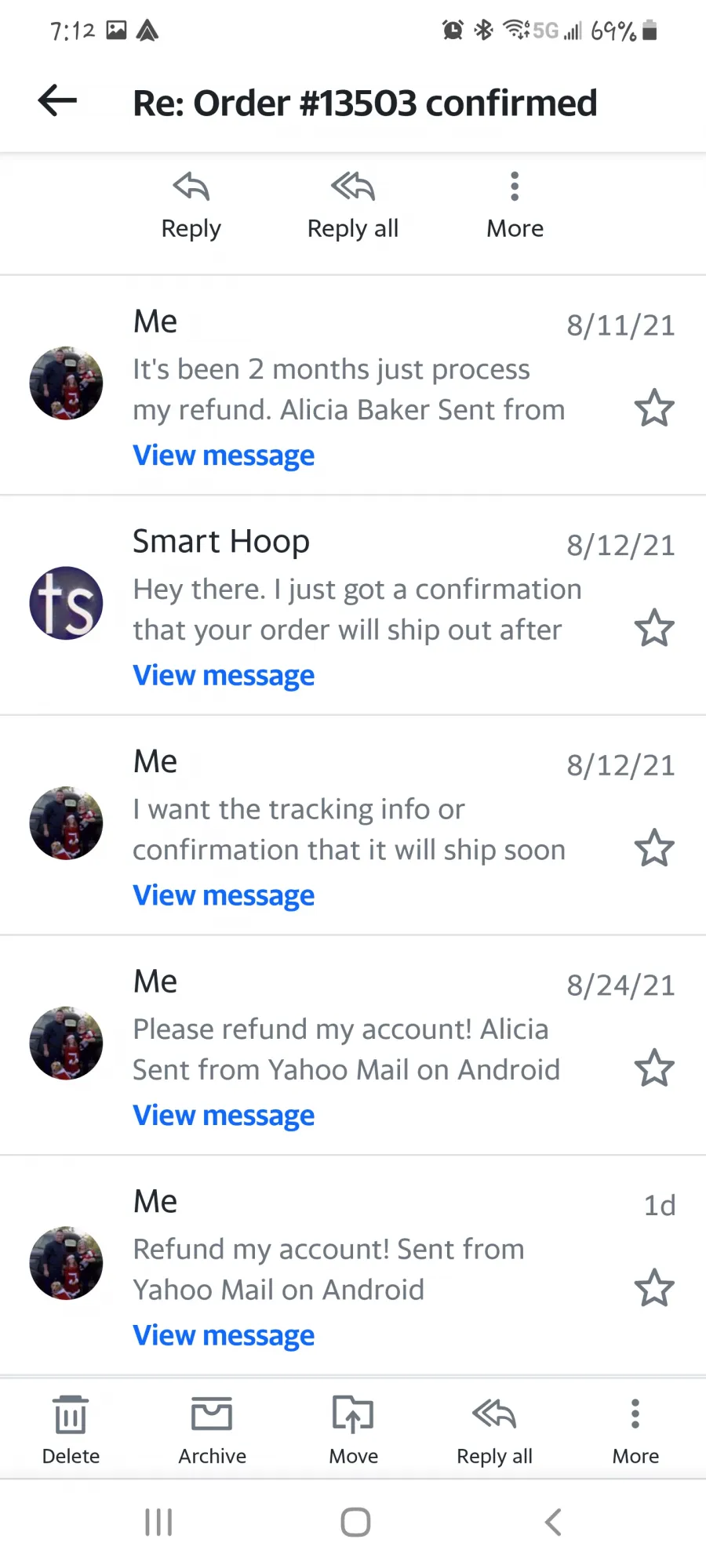Delete this conversation
Screen dimensions: 706x1568
(x=71, y=1430)
